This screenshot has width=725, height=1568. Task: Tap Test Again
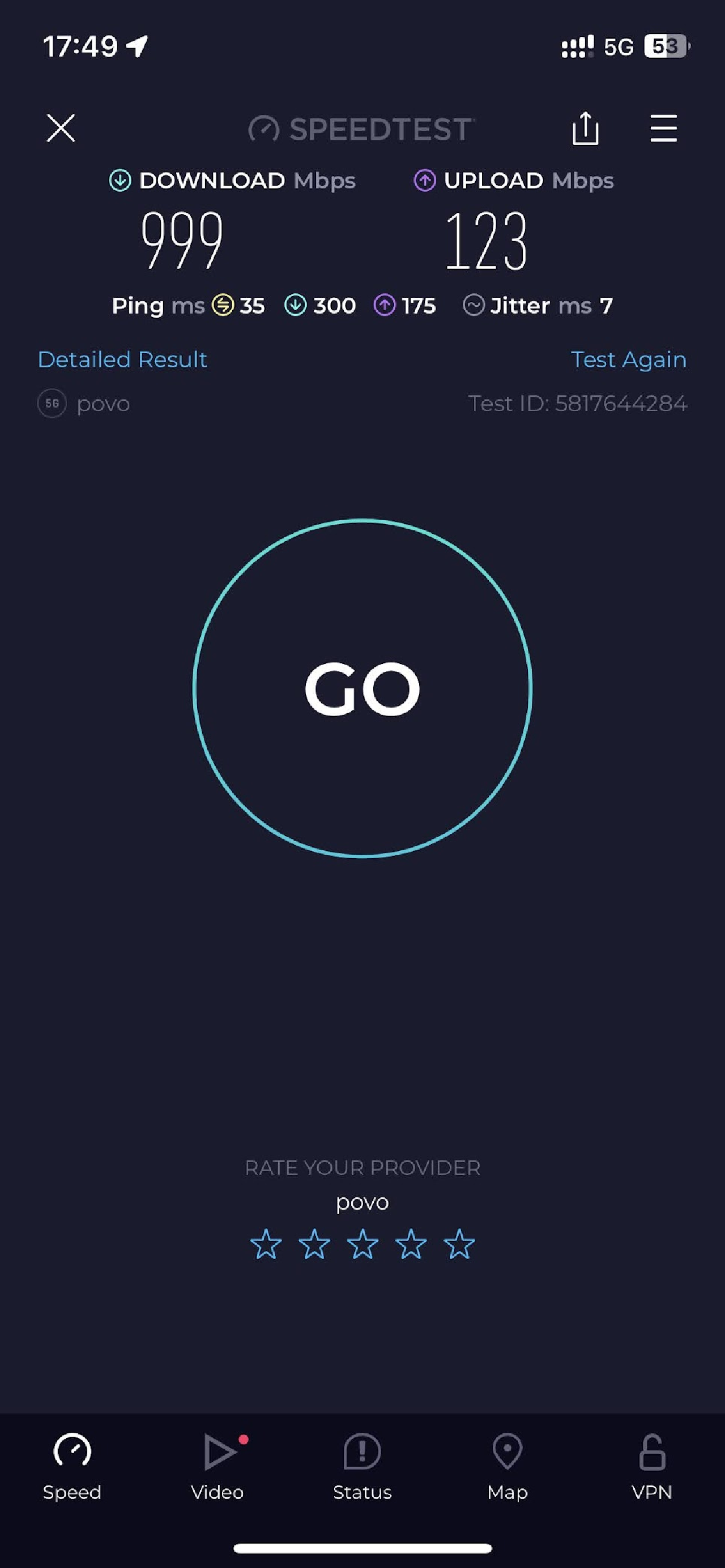click(x=628, y=360)
